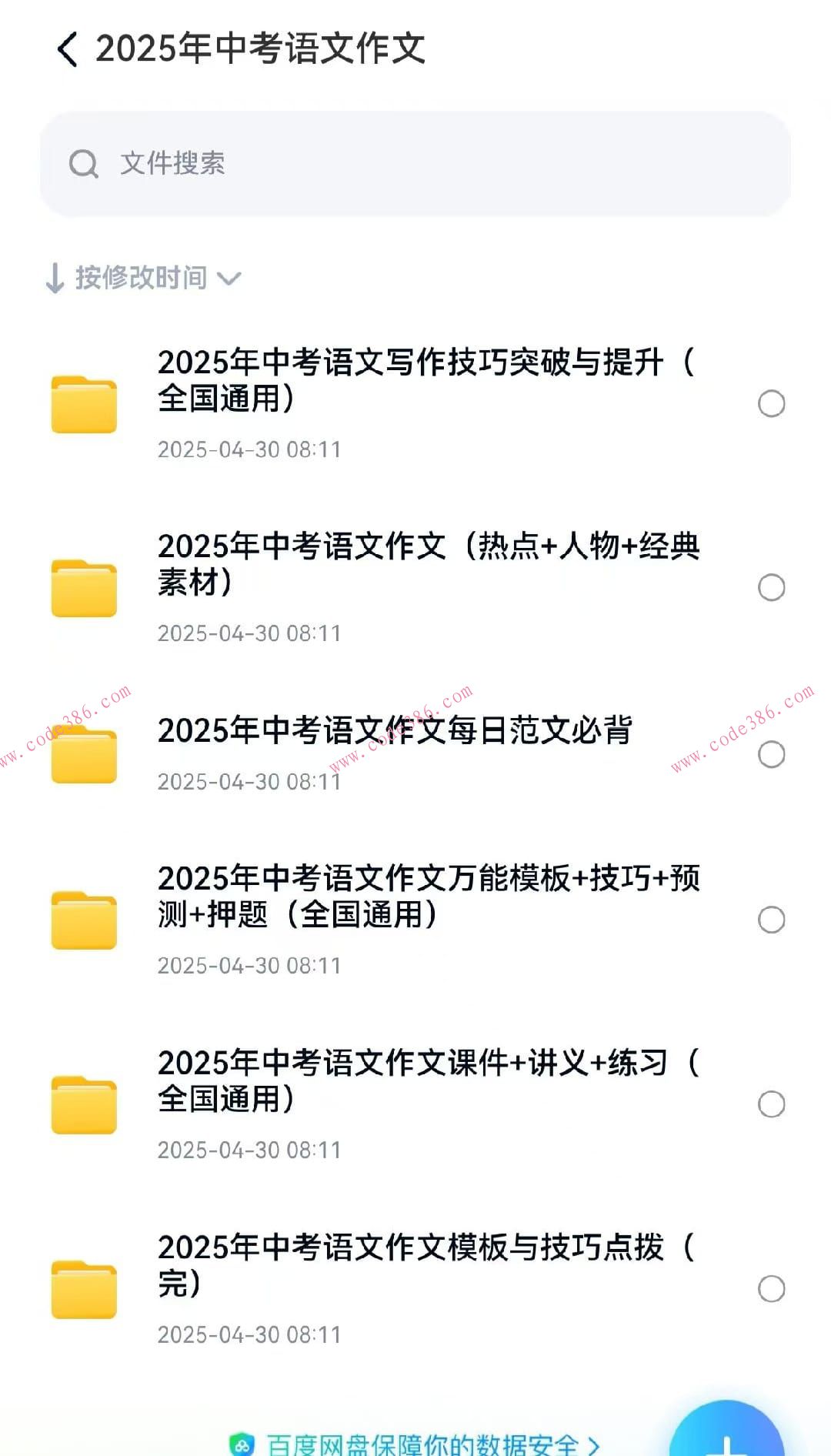The image size is (831, 1456).
Task: Tap the magnifier icon in the search bar
Action: (x=85, y=163)
